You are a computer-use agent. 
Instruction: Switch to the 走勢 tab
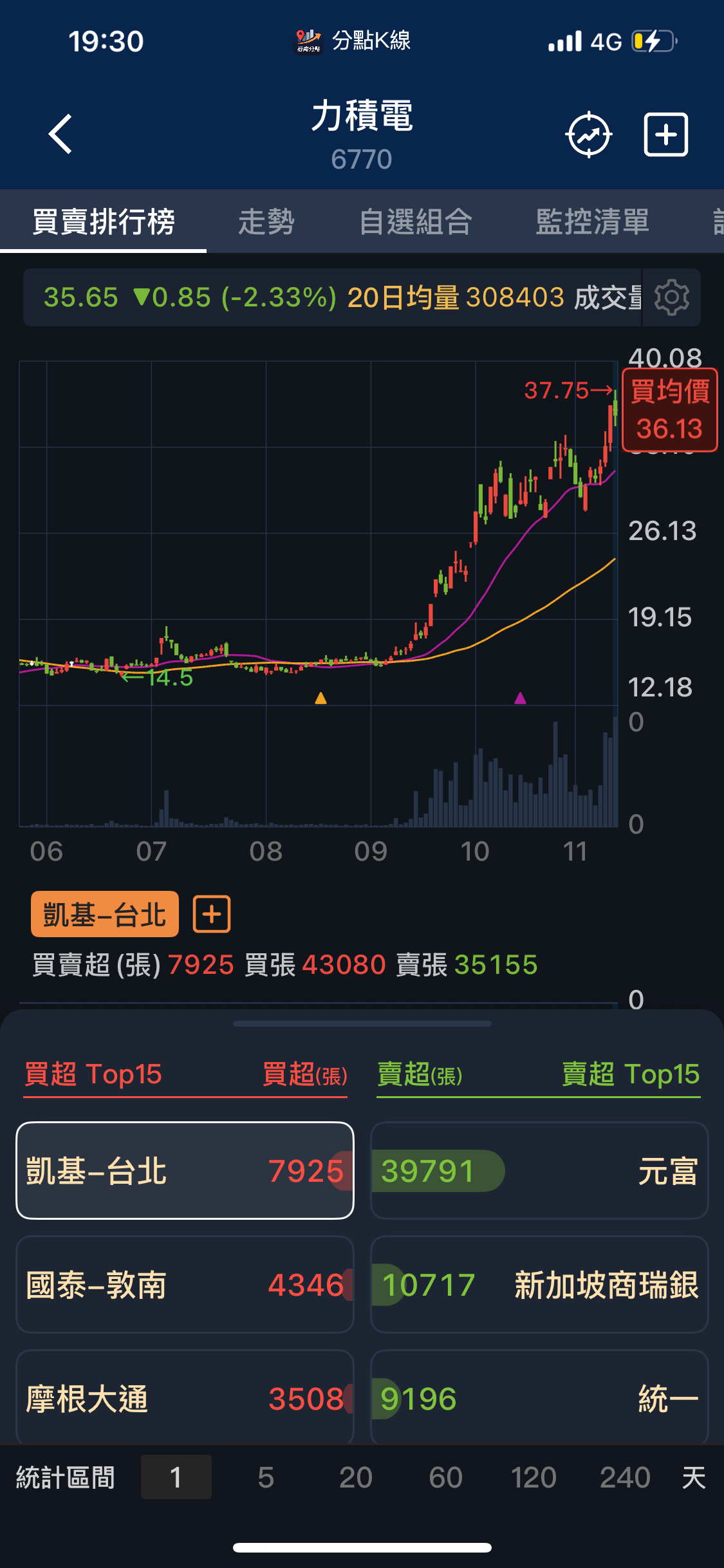point(266,222)
